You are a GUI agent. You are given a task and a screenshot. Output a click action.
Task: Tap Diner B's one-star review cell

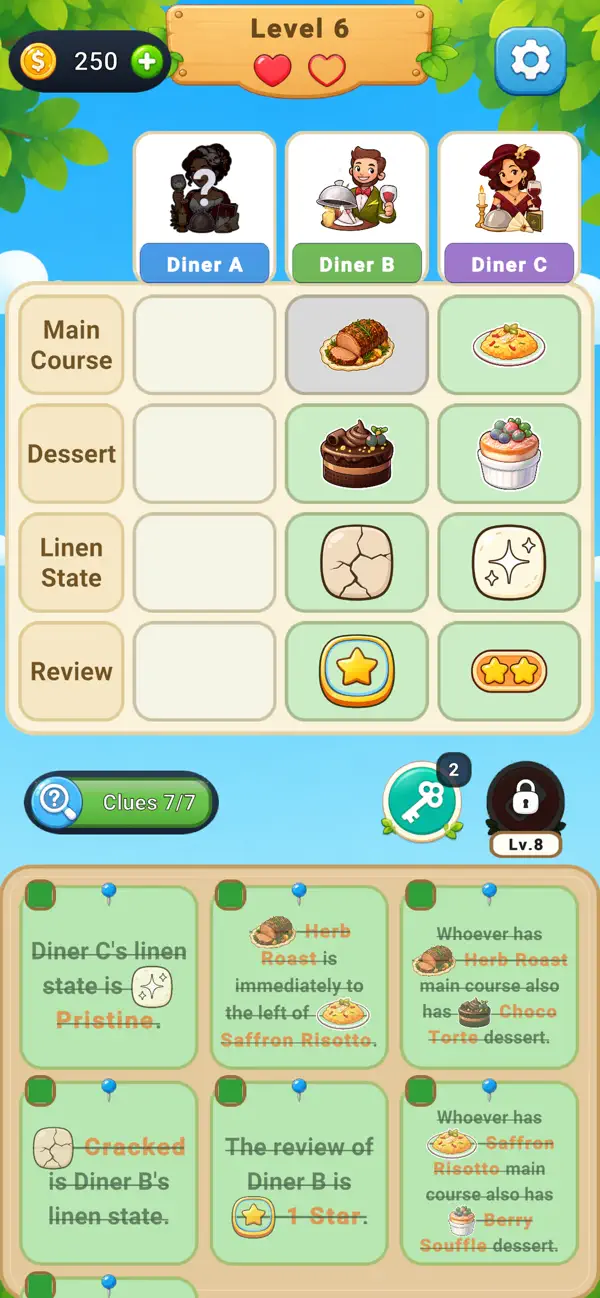pos(357,671)
